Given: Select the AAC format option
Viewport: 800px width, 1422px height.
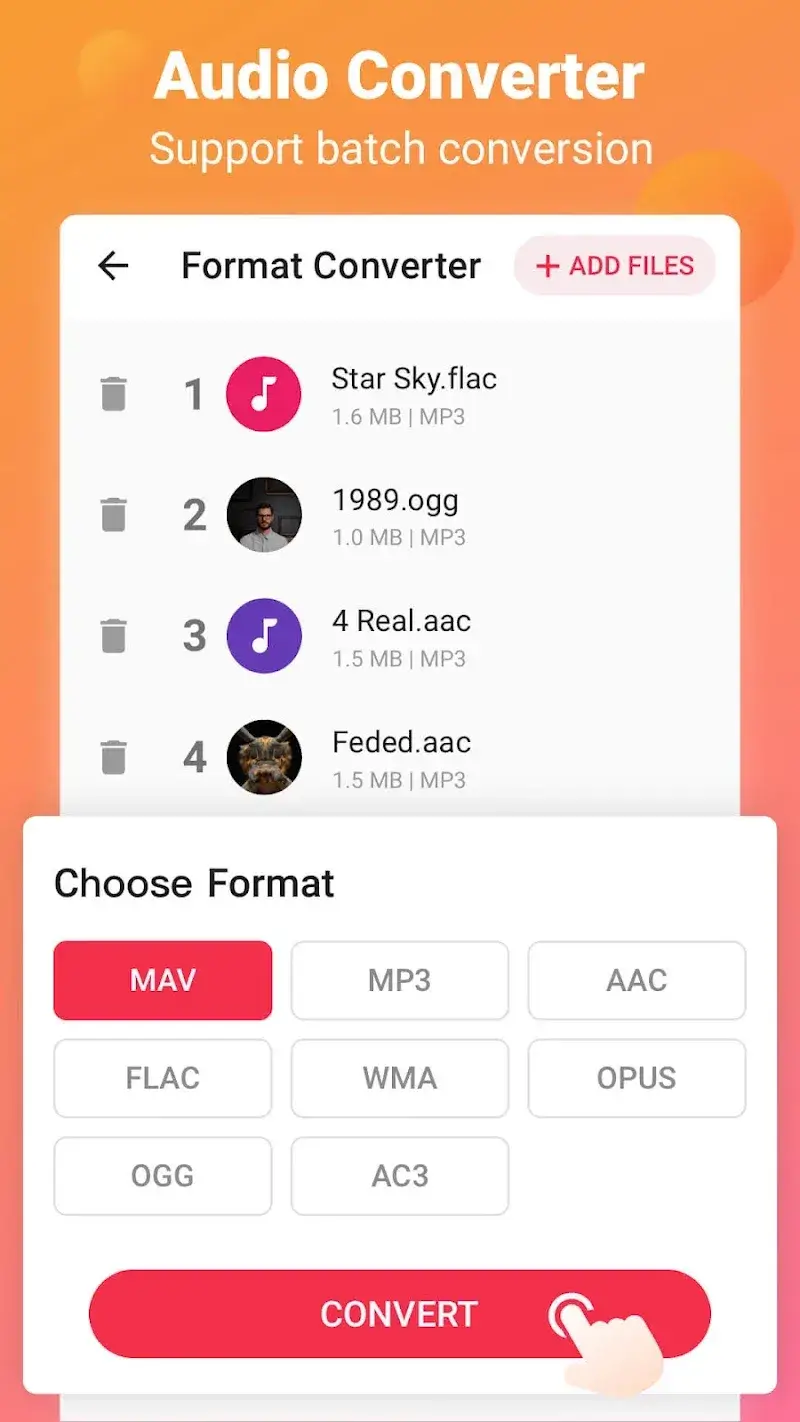Looking at the screenshot, I should click(x=637, y=980).
